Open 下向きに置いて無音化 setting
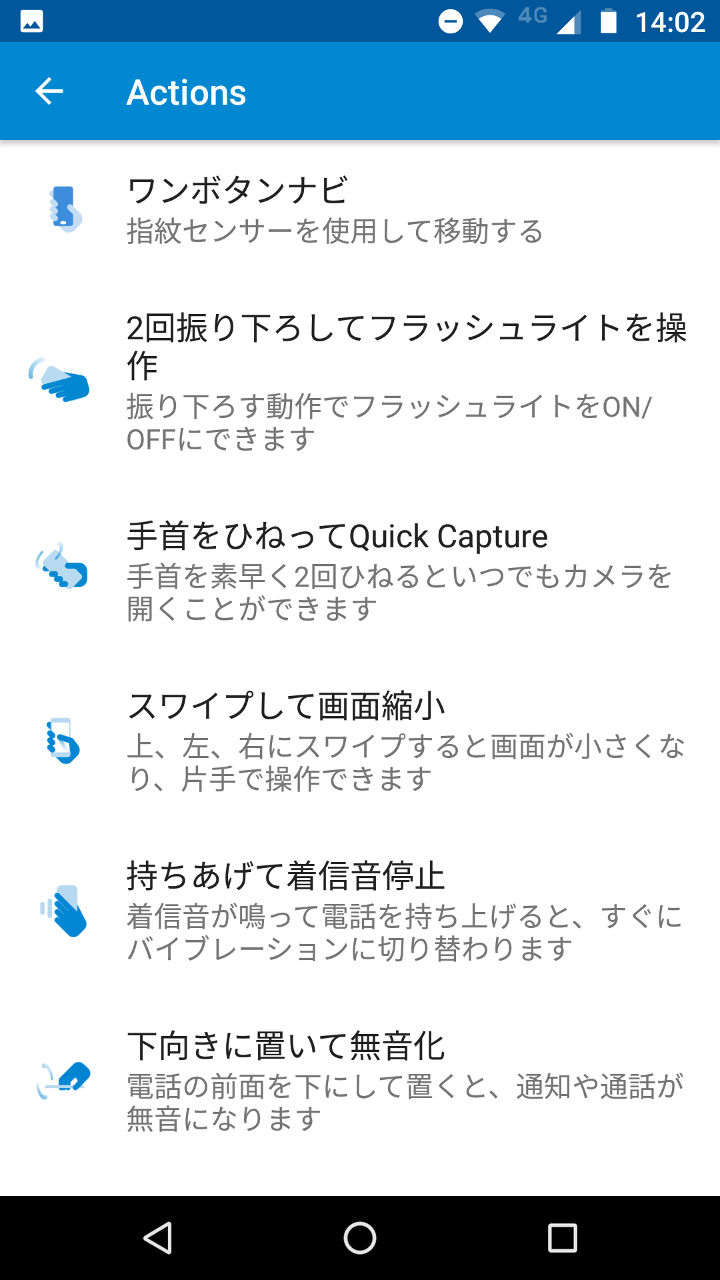Image resolution: width=720 pixels, height=1280 pixels. coord(360,1080)
